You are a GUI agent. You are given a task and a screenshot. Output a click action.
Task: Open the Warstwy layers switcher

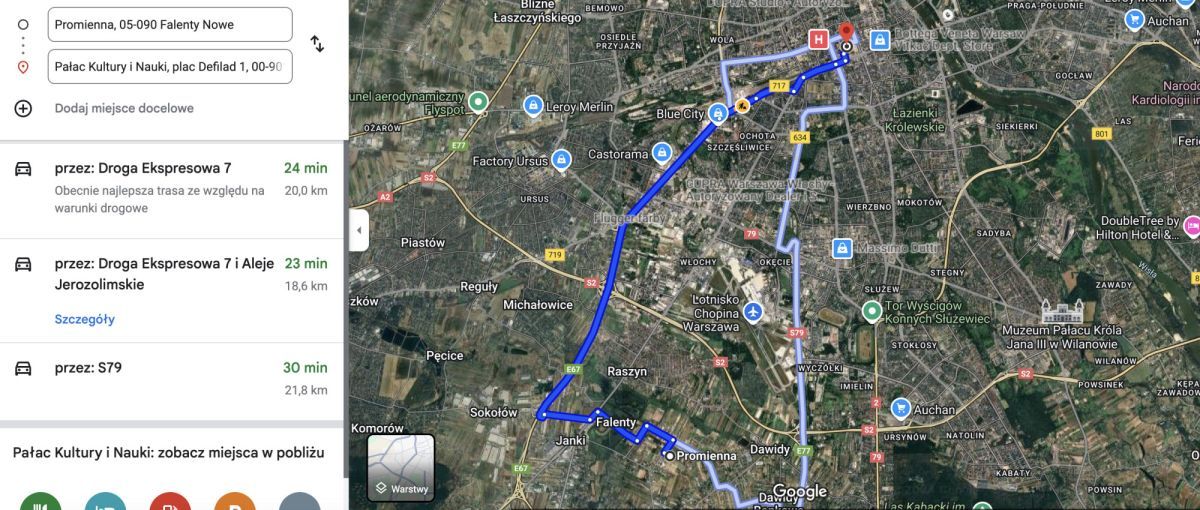[x=401, y=467]
